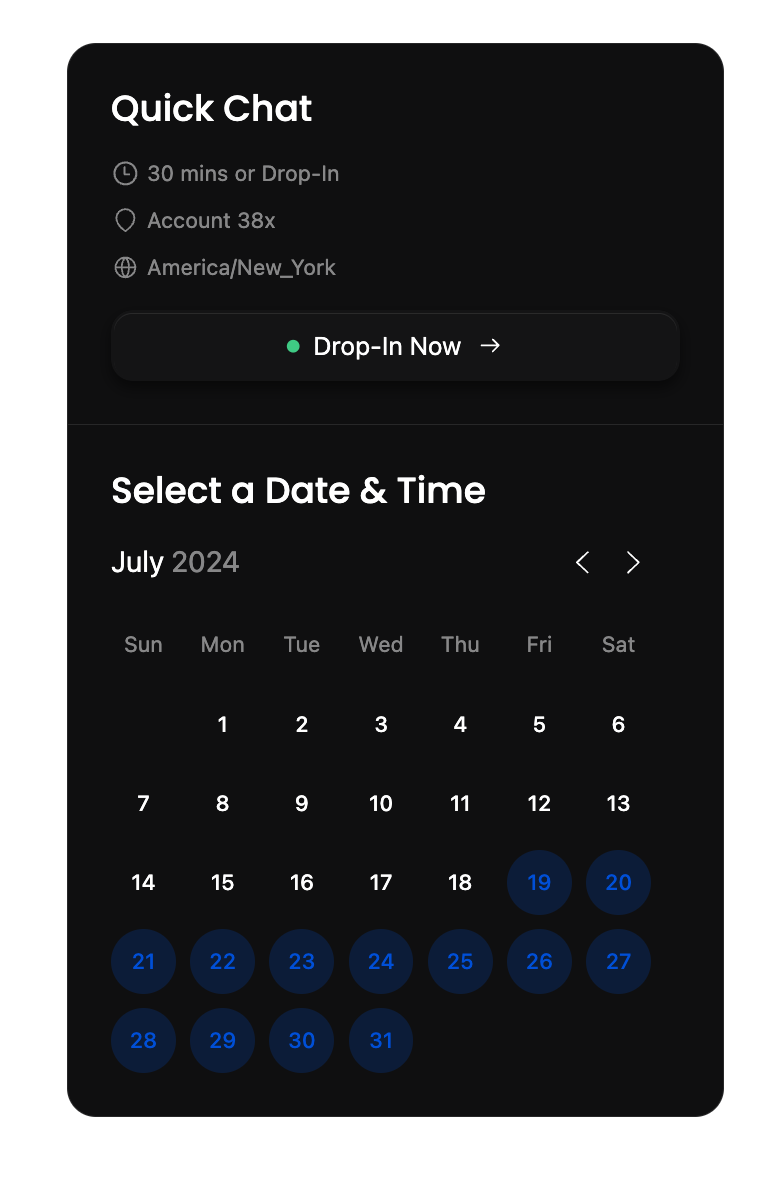The height and width of the screenshot is (1186, 780).
Task: Pick July 29 for the booking
Action: pyautogui.click(x=222, y=1040)
